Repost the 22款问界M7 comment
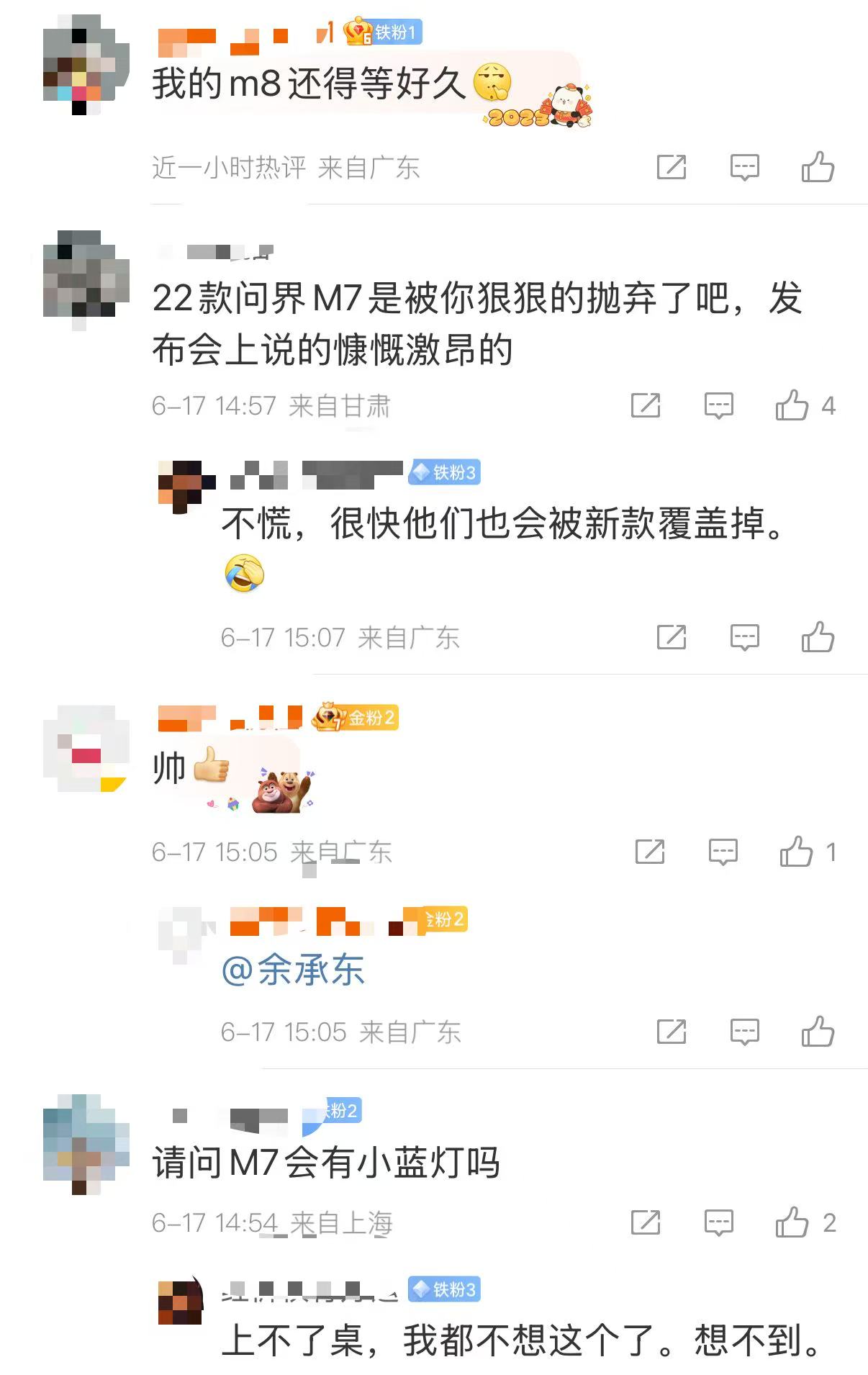 645,405
